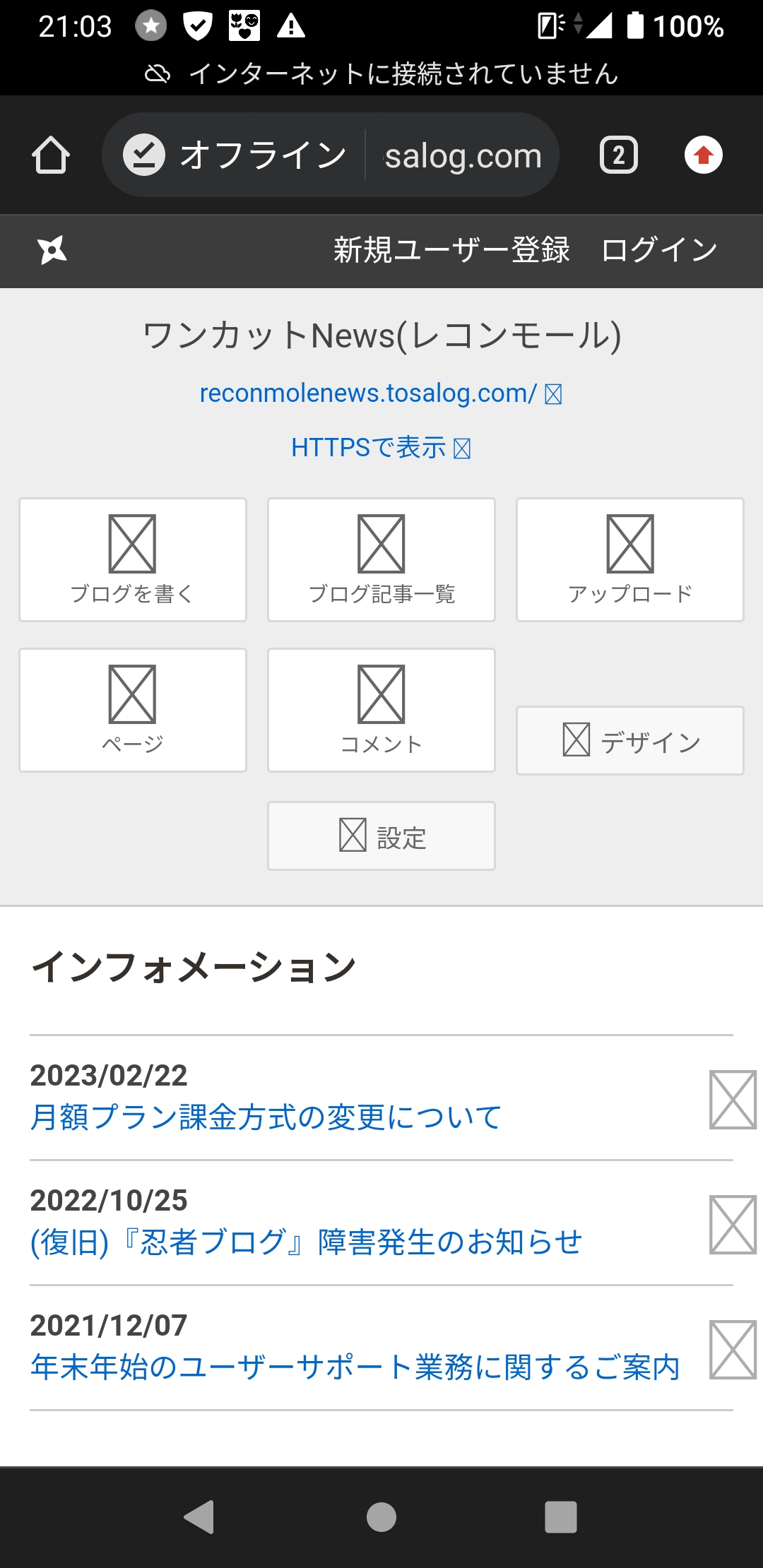Open the browser home page
This screenshot has width=763, height=1568.
click(51, 155)
